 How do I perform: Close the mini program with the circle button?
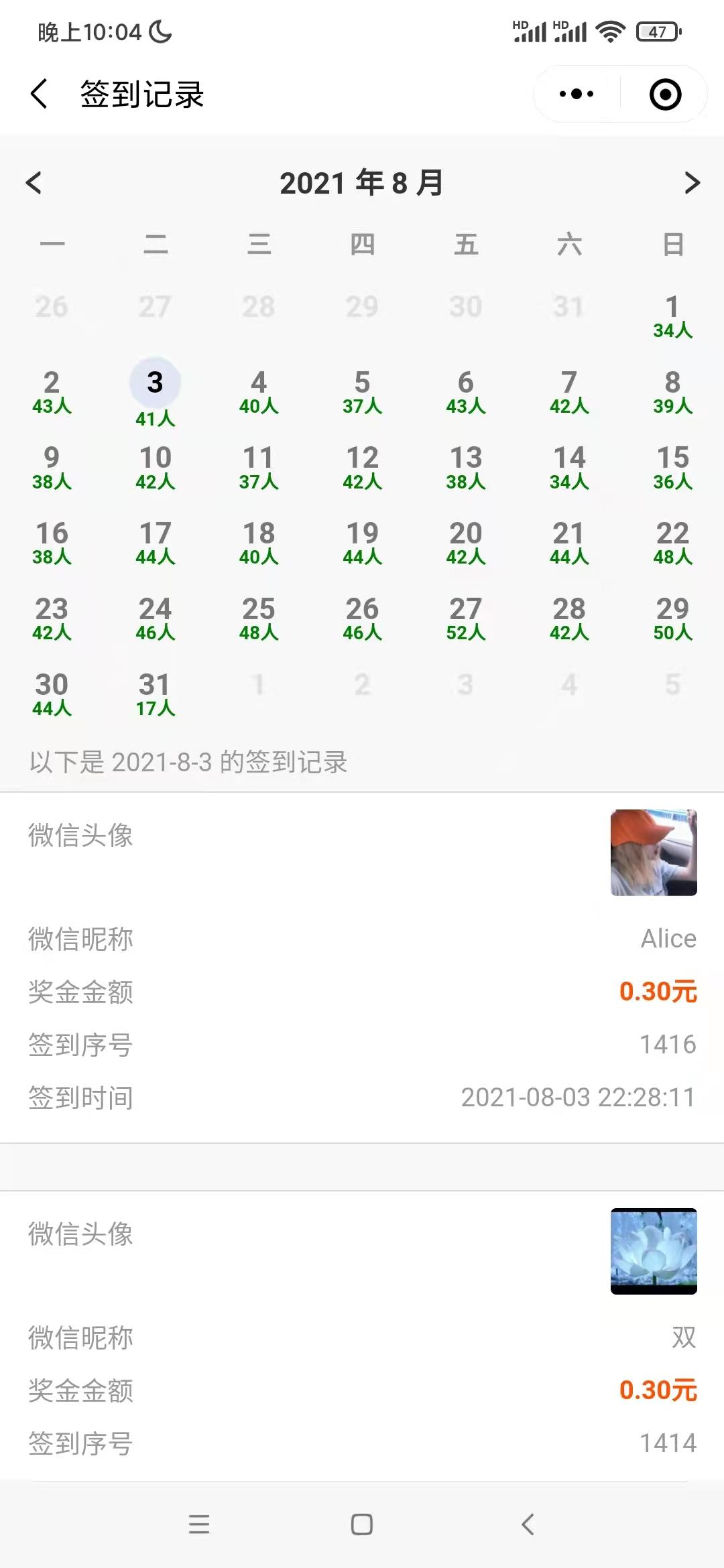pyautogui.click(x=665, y=94)
